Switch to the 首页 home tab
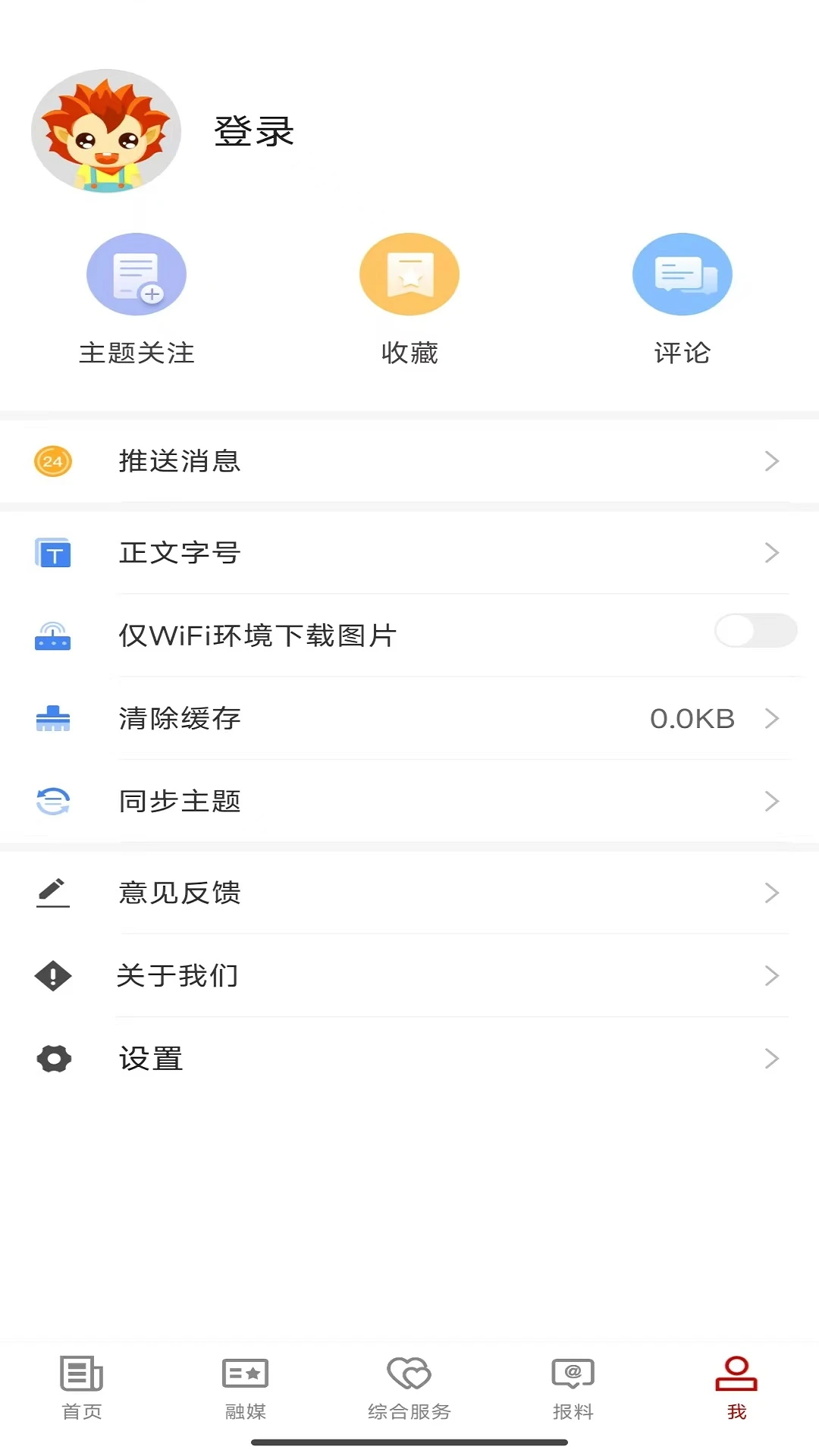819x1456 pixels. pyautogui.click(x=80, y=1392)
